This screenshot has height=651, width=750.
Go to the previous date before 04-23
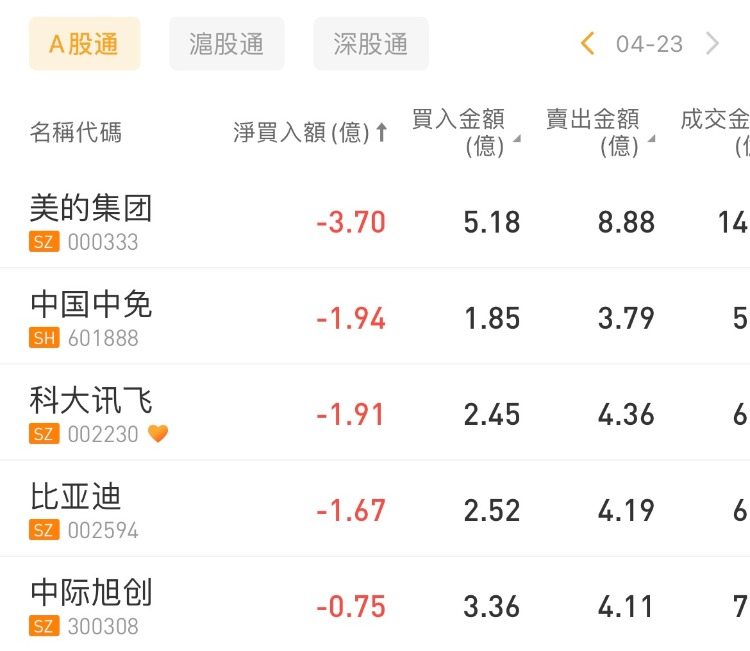(x=588, y=43)
